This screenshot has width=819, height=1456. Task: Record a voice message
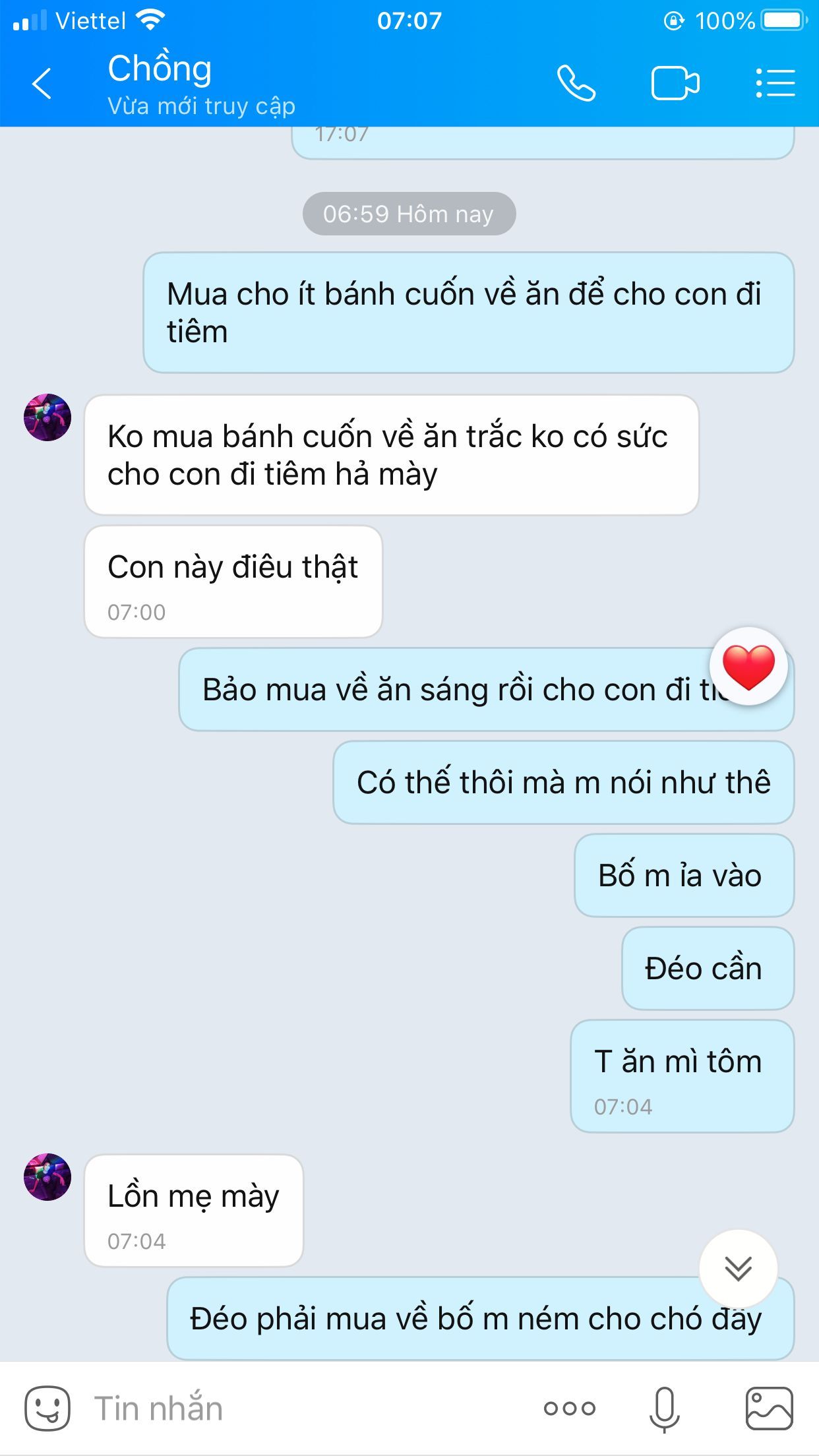coord(664,1409)
